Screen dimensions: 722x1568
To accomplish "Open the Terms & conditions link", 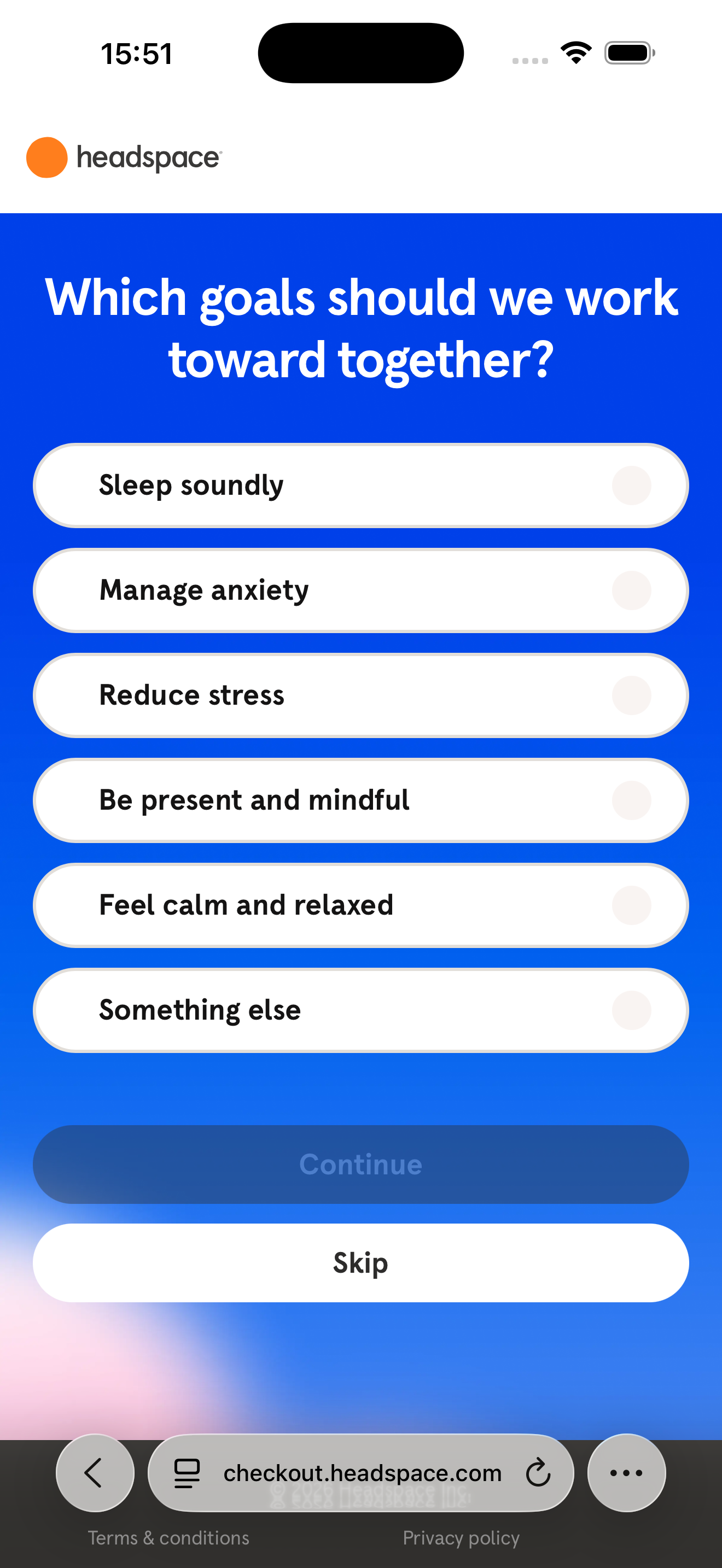I will click(168, 1538).
